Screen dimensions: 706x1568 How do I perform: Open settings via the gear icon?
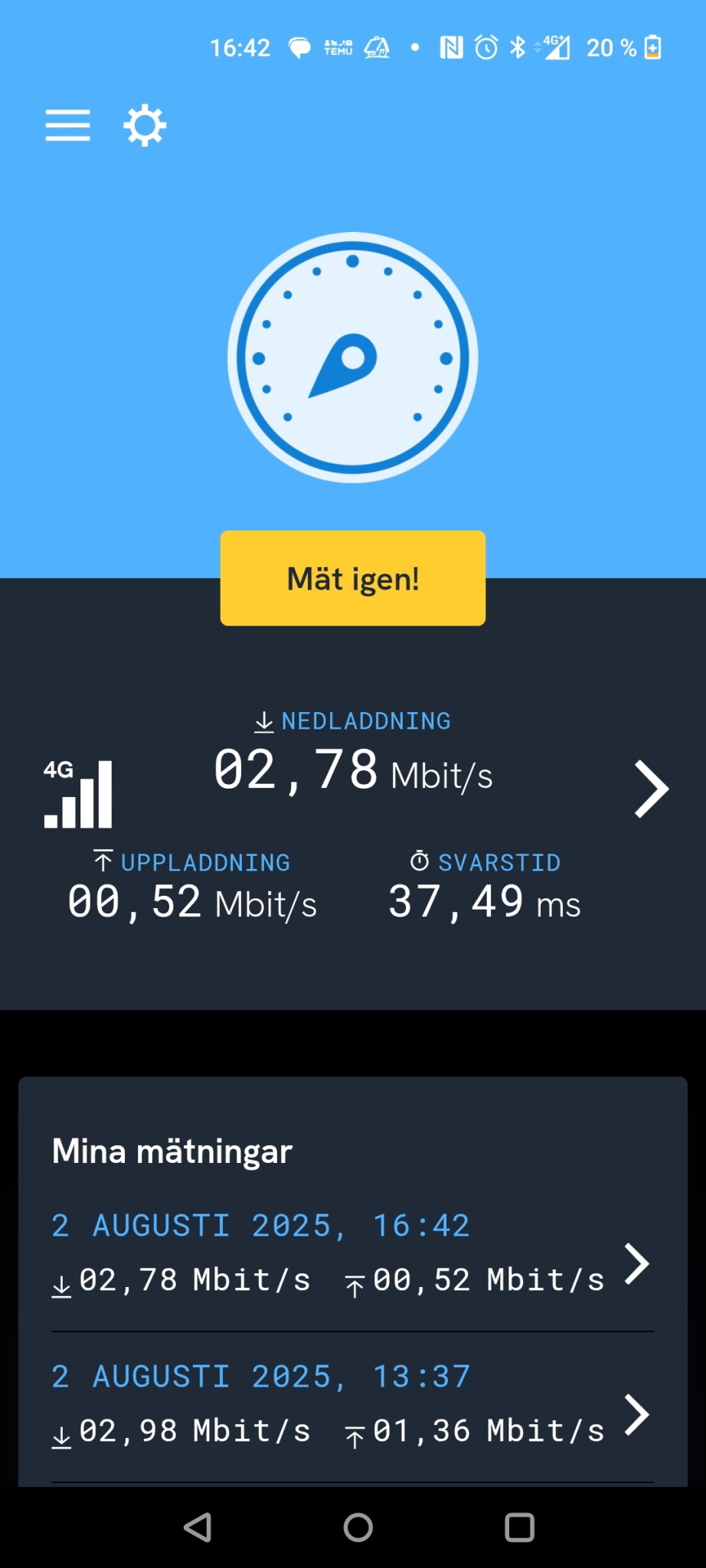(145, 126)
